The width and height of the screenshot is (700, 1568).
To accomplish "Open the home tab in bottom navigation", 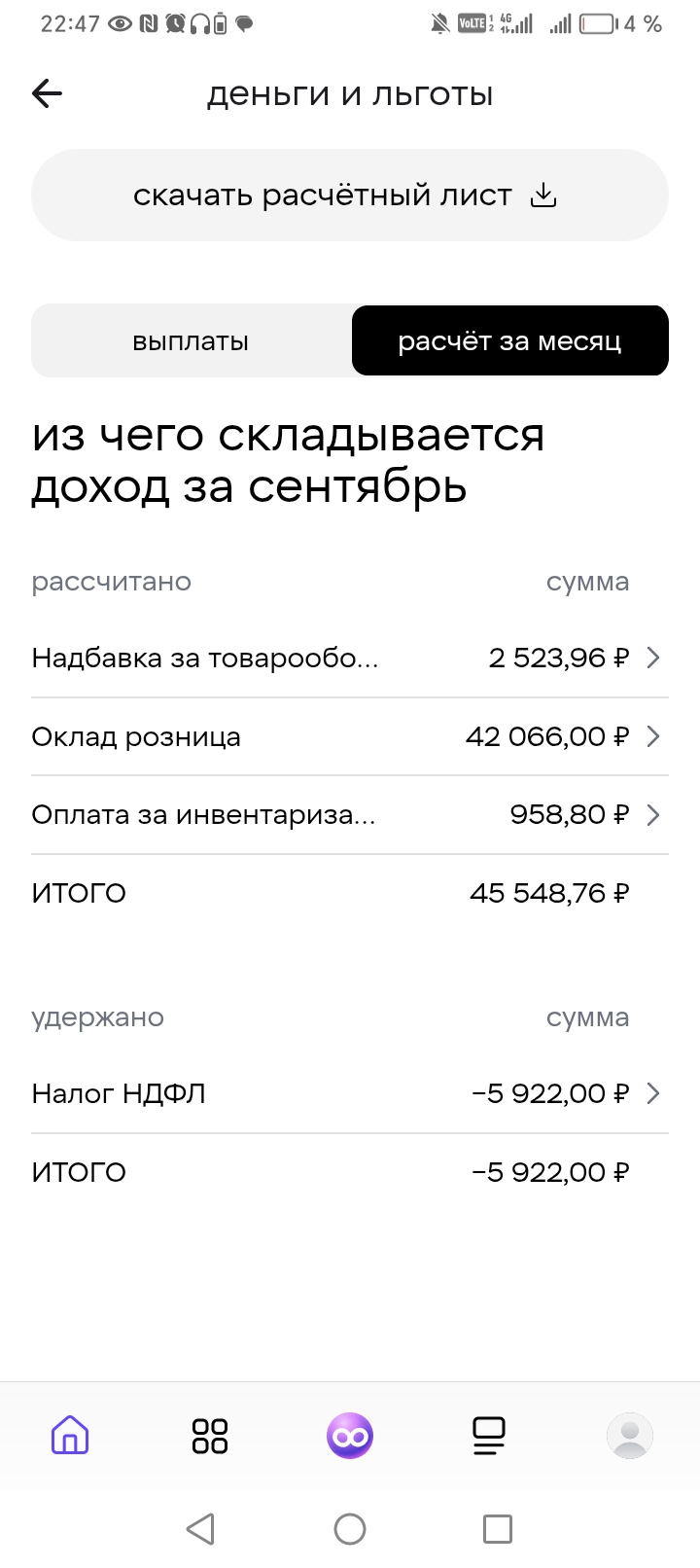I will (x=70, y=1436).
